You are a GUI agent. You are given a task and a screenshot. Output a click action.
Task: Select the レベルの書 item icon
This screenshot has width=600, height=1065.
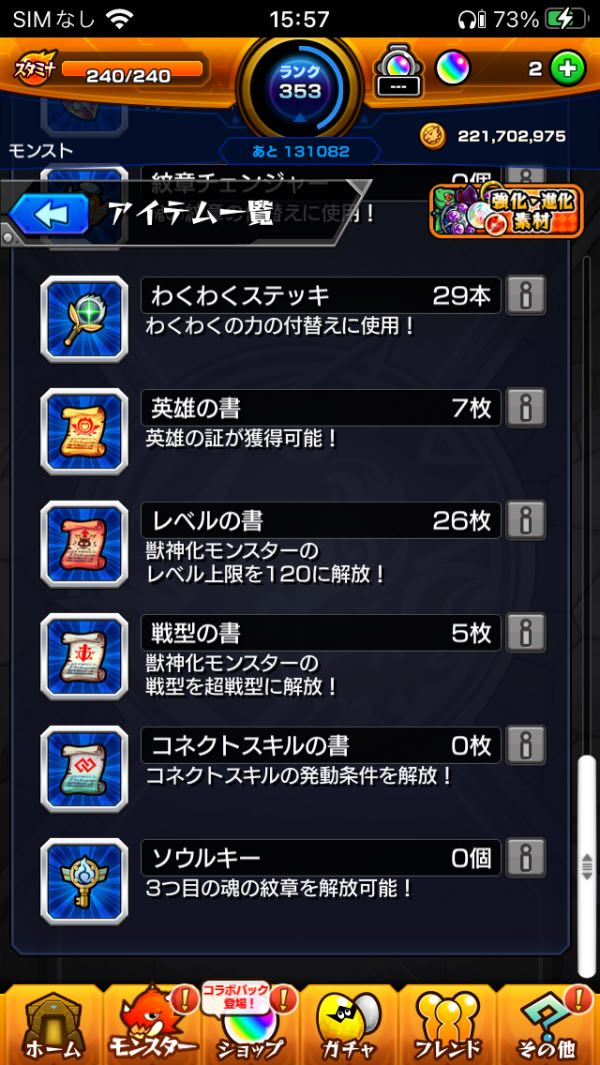[x=84, y=544]
